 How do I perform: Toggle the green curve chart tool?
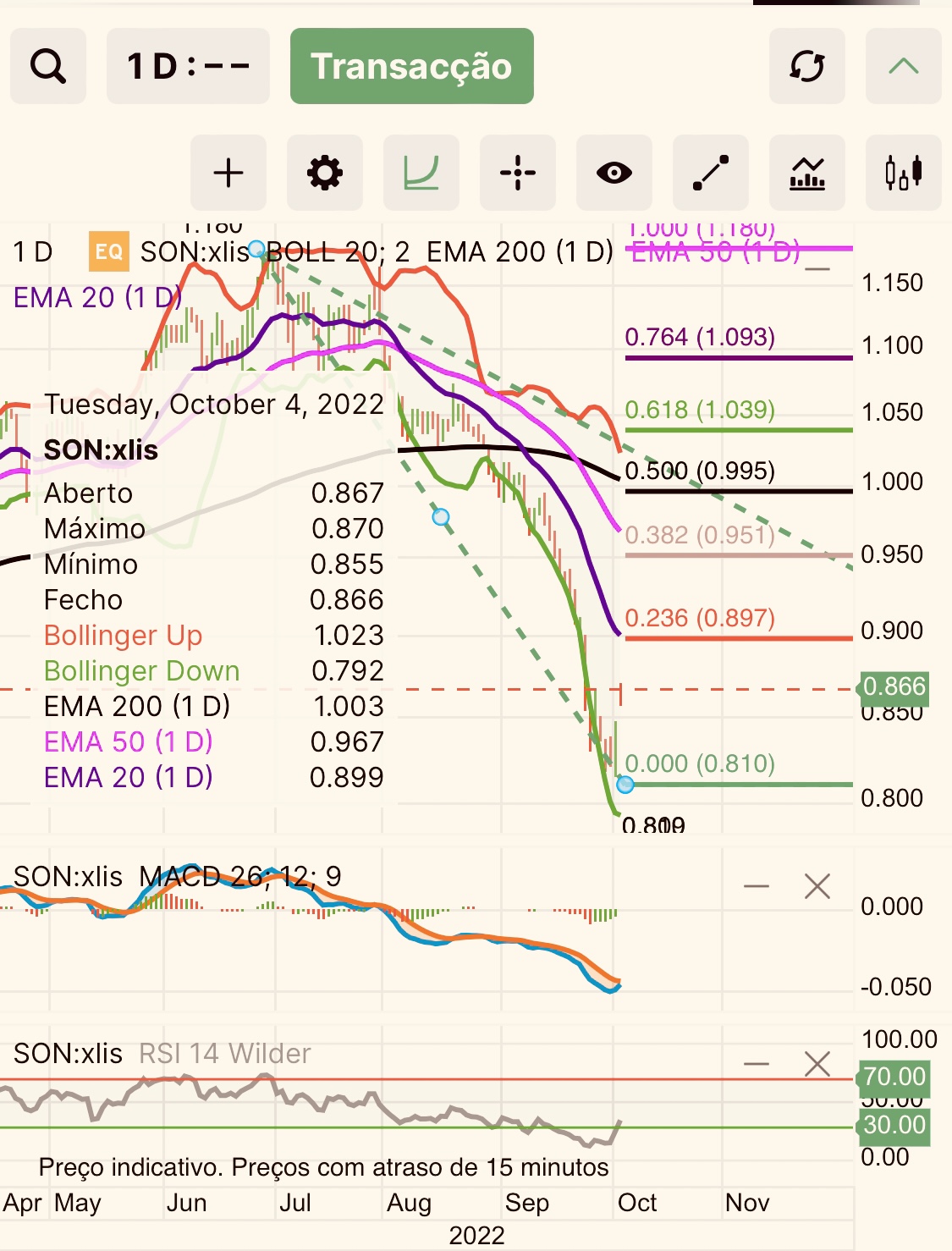(421, 173)
